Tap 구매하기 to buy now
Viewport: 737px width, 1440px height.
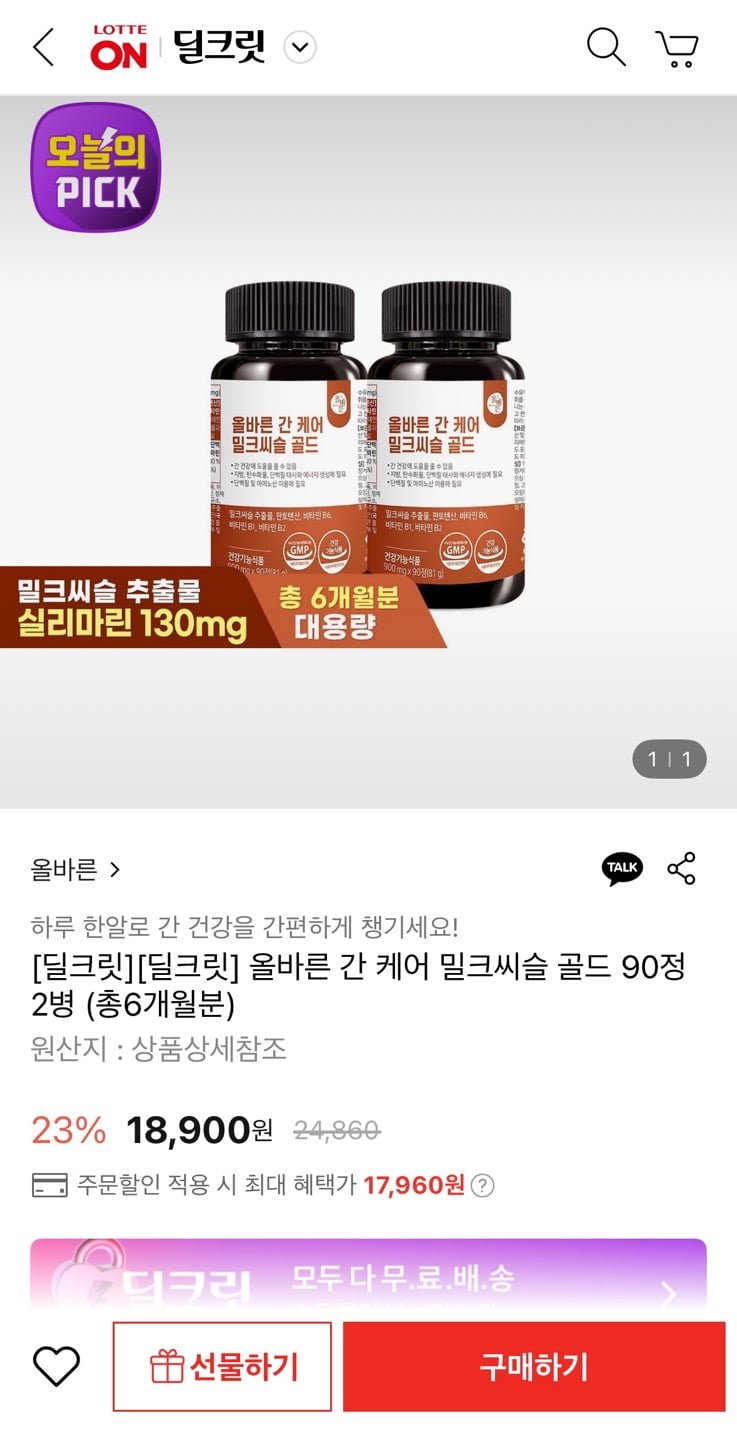point(533,1366)
